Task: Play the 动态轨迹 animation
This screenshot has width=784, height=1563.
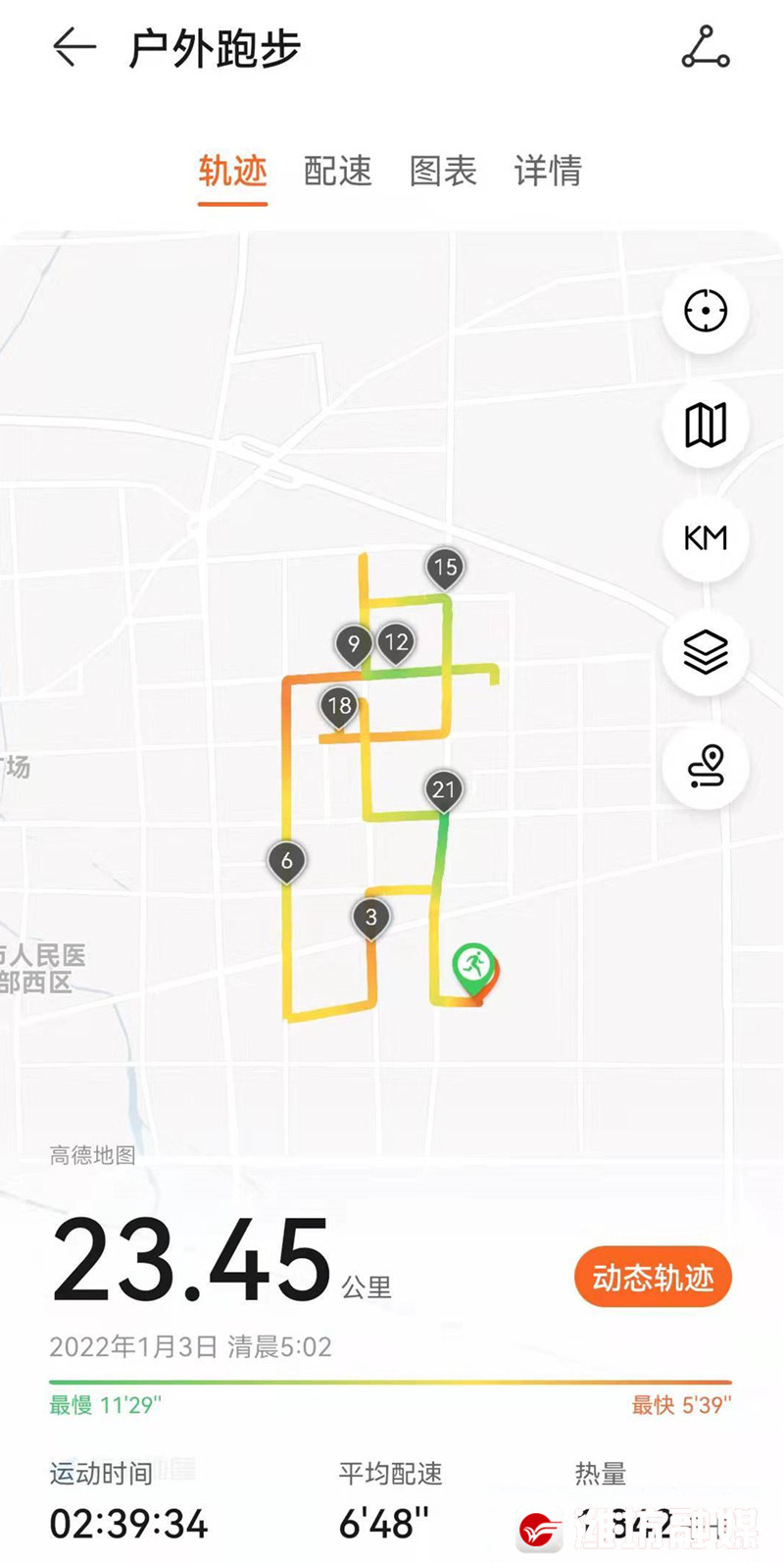Action: click(653, 1278)
